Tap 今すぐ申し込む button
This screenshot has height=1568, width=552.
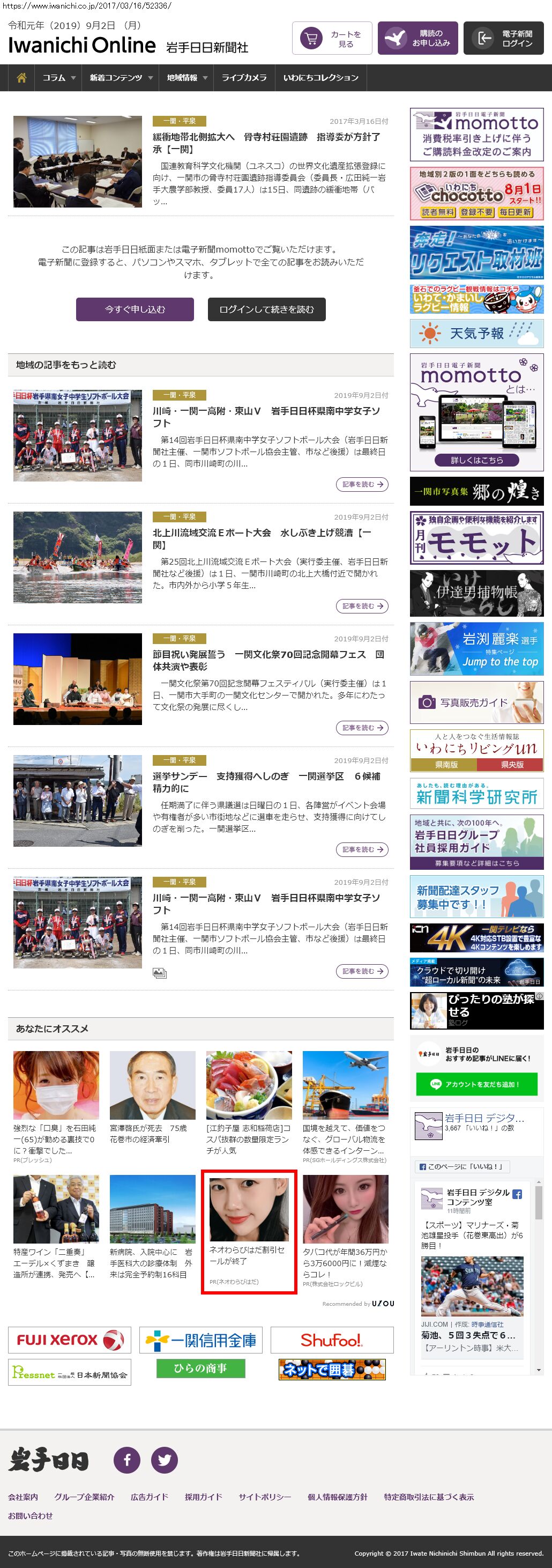(135, 309)
